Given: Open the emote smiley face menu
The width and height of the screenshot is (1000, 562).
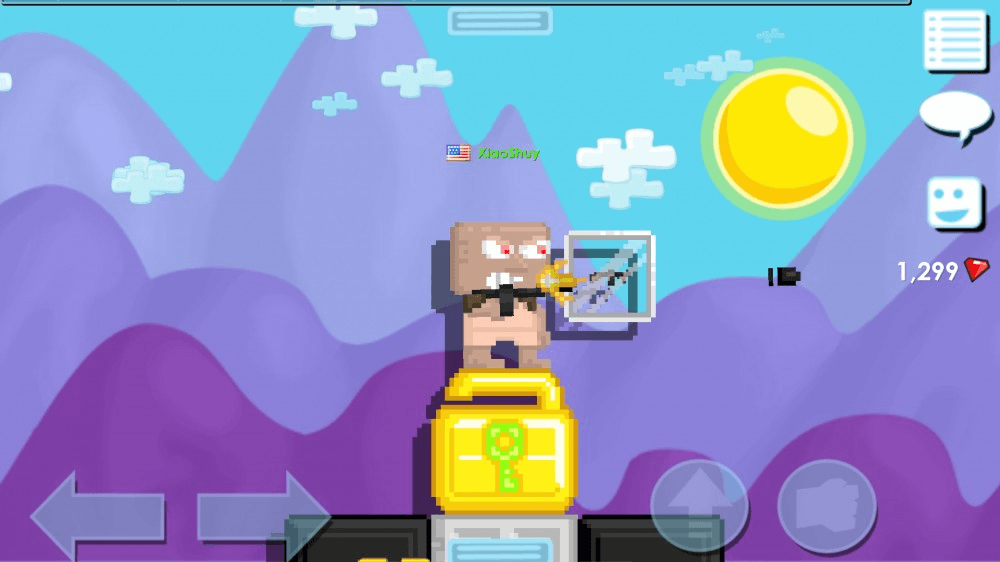Looking at the screenshot, I should coord(955,203).
